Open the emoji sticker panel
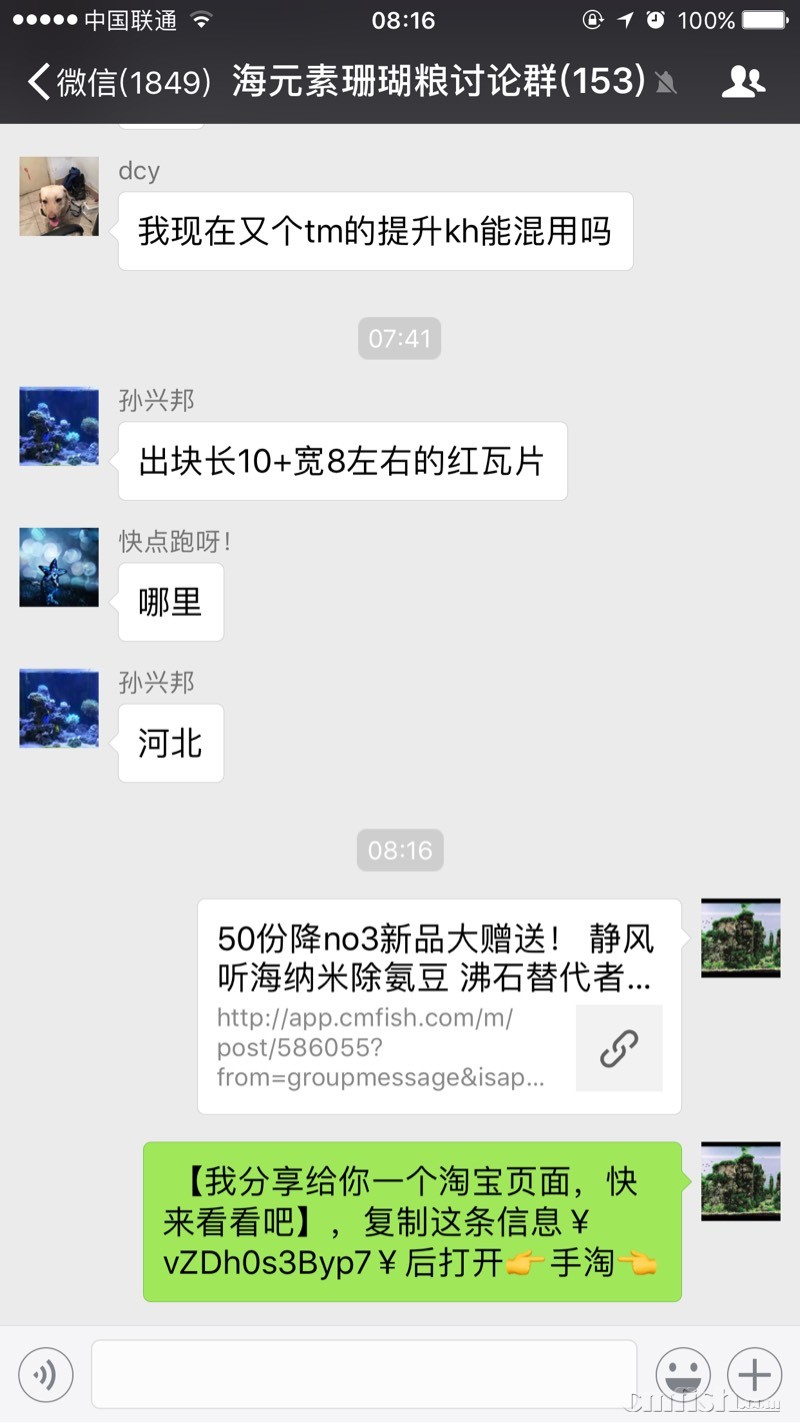 pos(682,1375)
